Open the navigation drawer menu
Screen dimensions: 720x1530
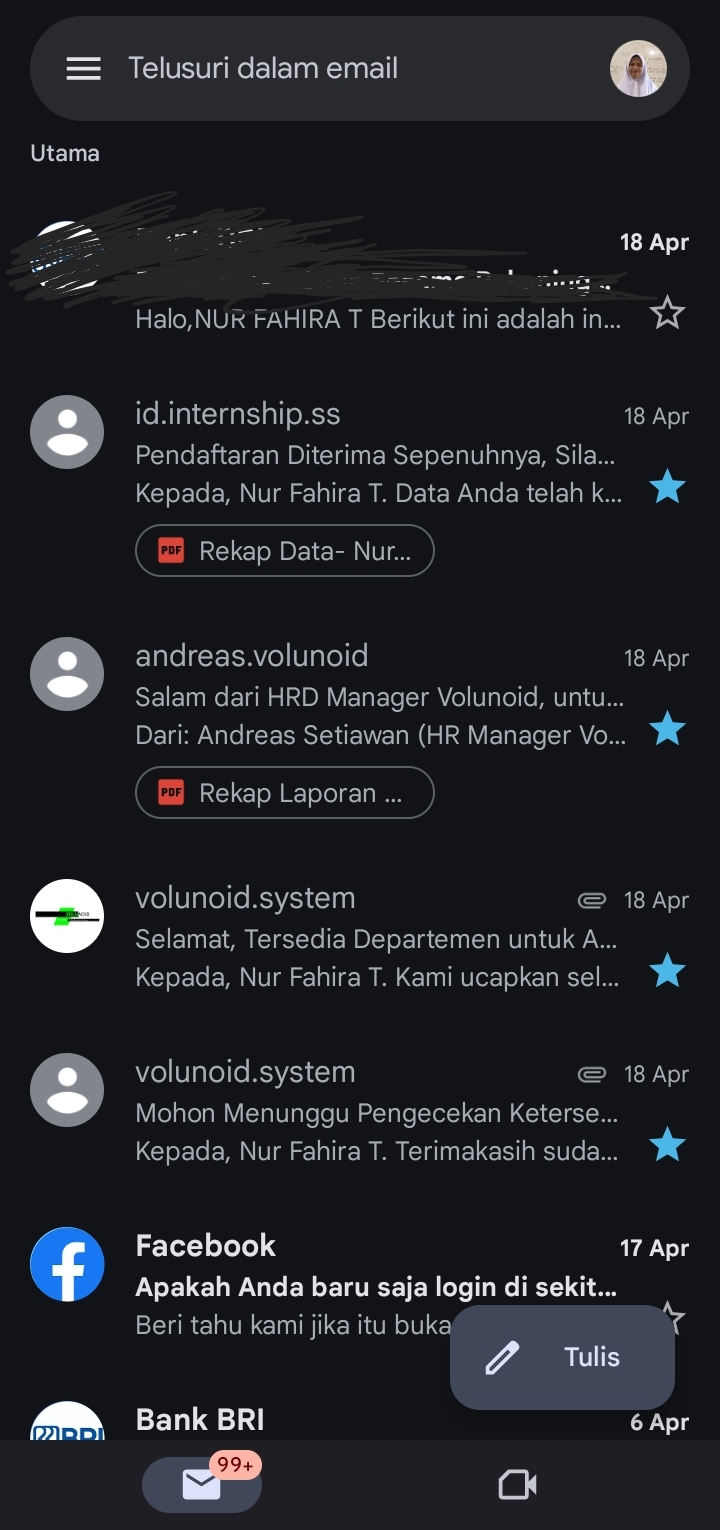click(83, 68)
